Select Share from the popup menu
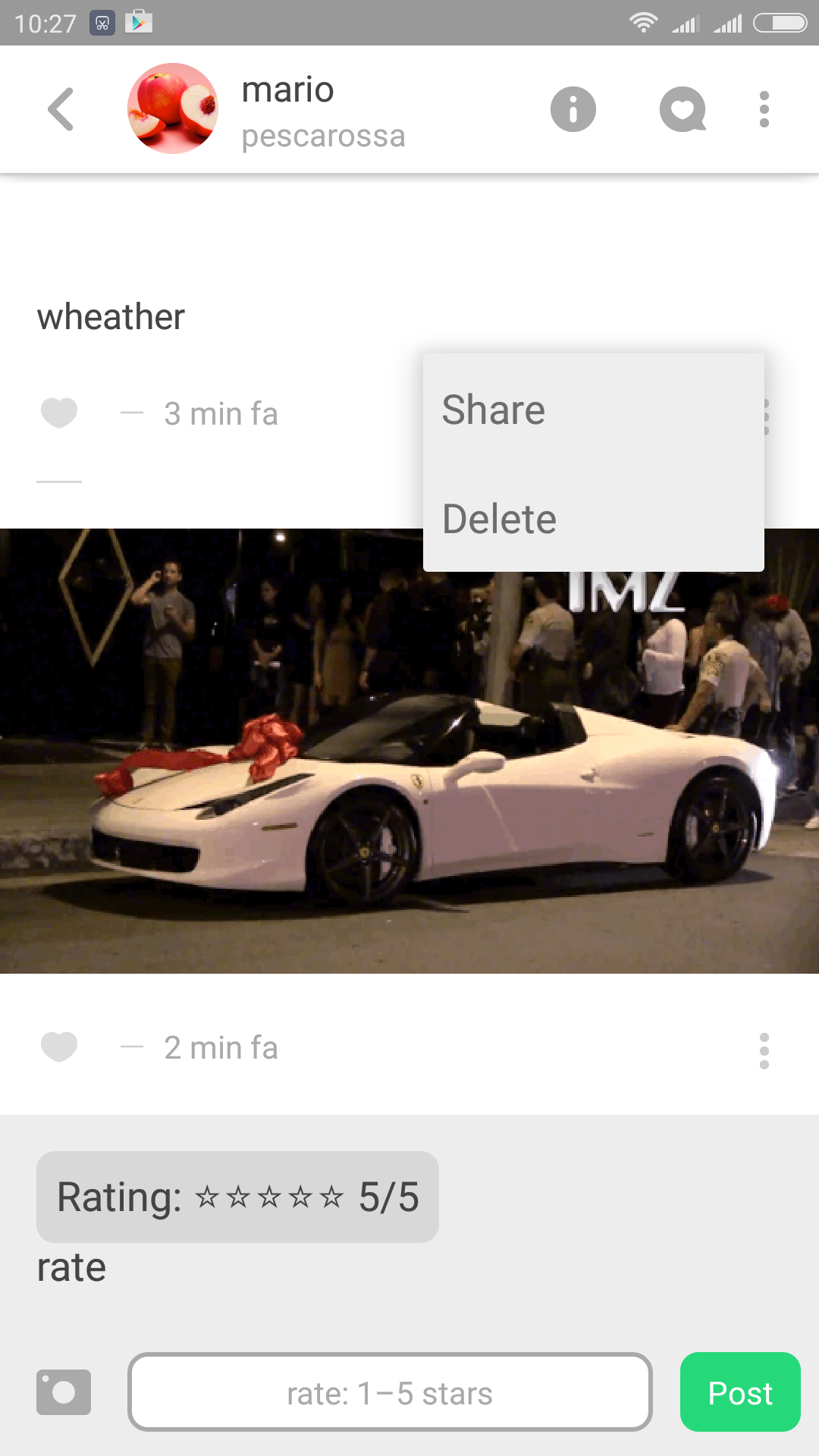Viewport: 819px width, 1456px height. click(x=594, y=409)
